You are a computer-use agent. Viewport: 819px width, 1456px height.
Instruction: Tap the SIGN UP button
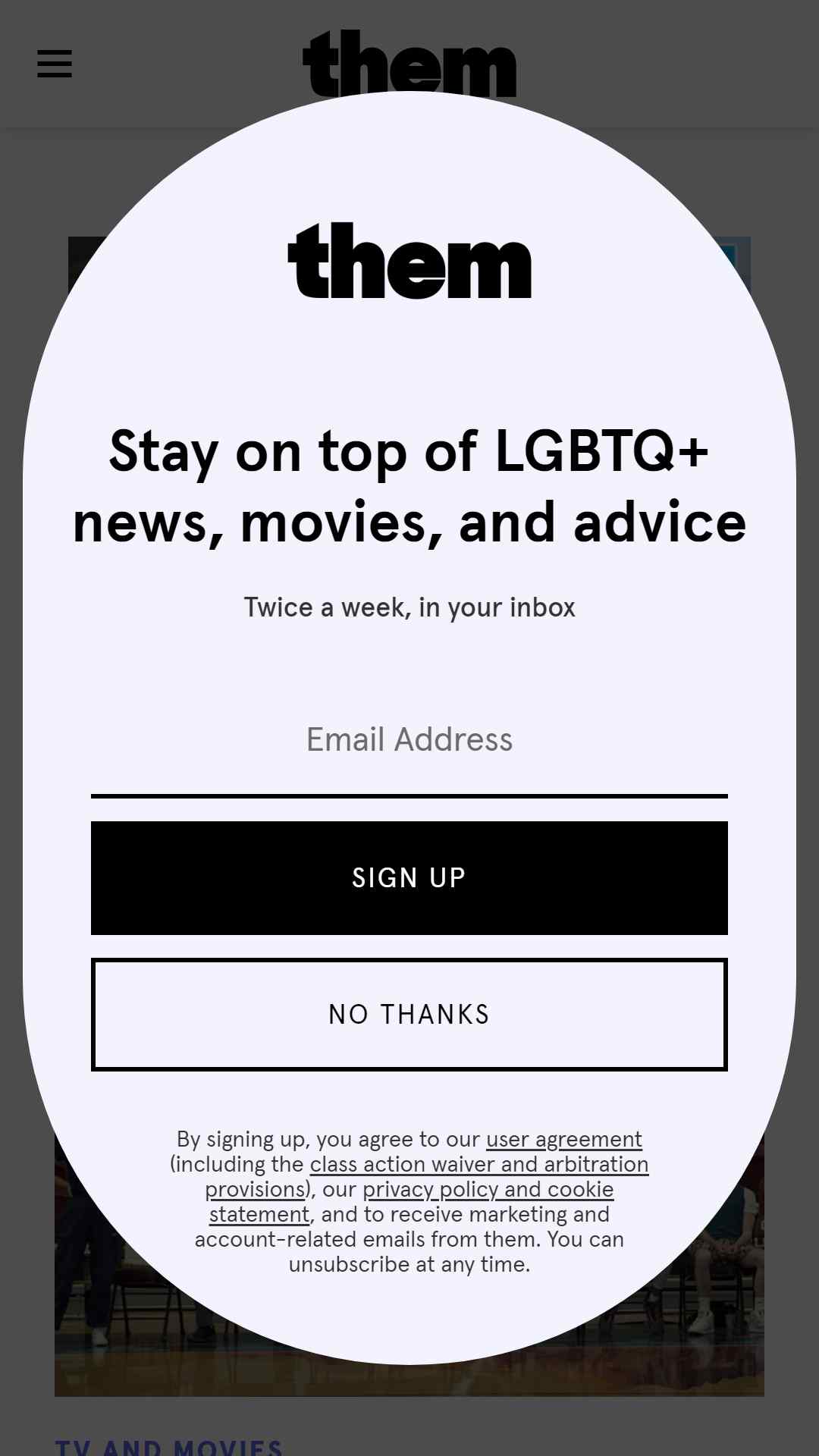pos(409,878)
